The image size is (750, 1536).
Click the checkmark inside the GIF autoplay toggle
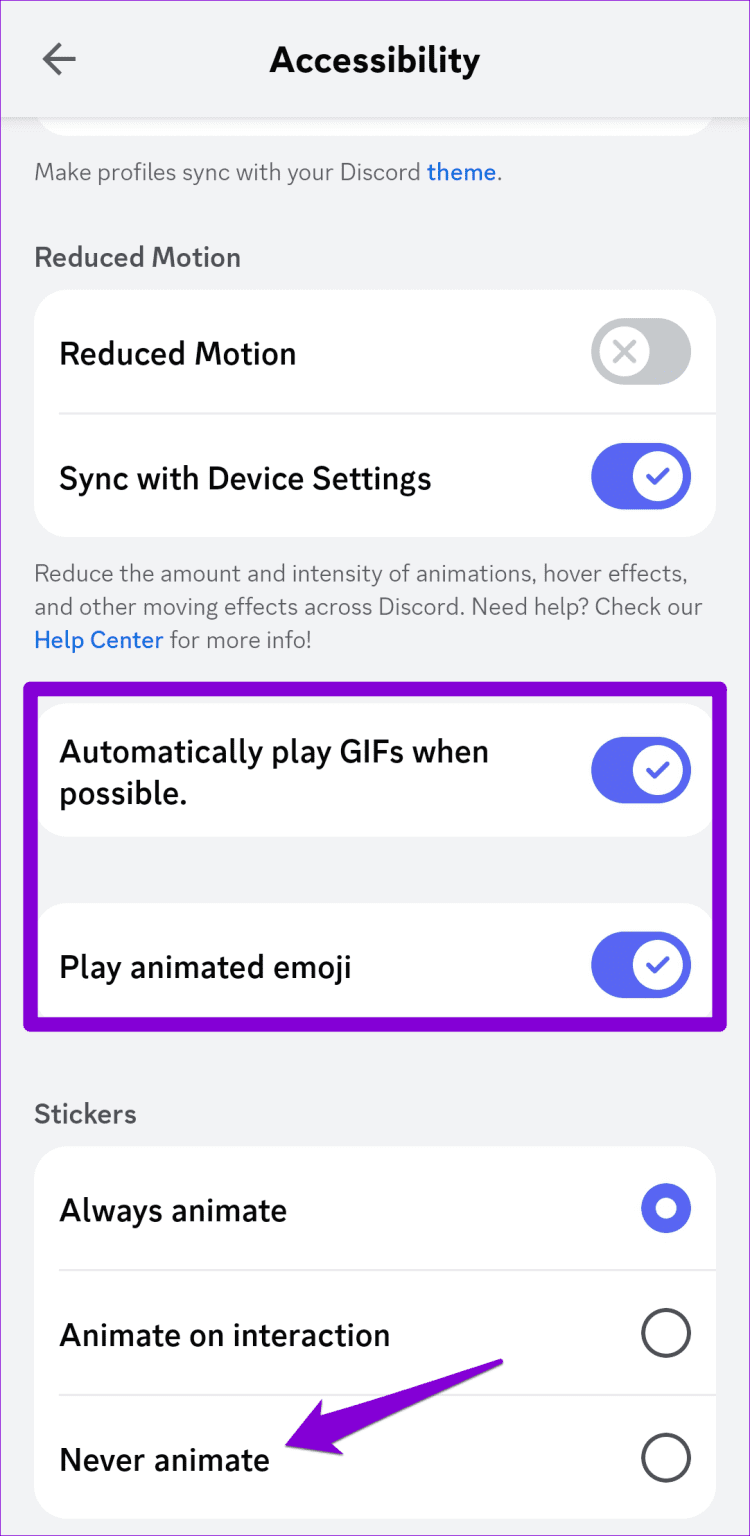click(657, 770)
